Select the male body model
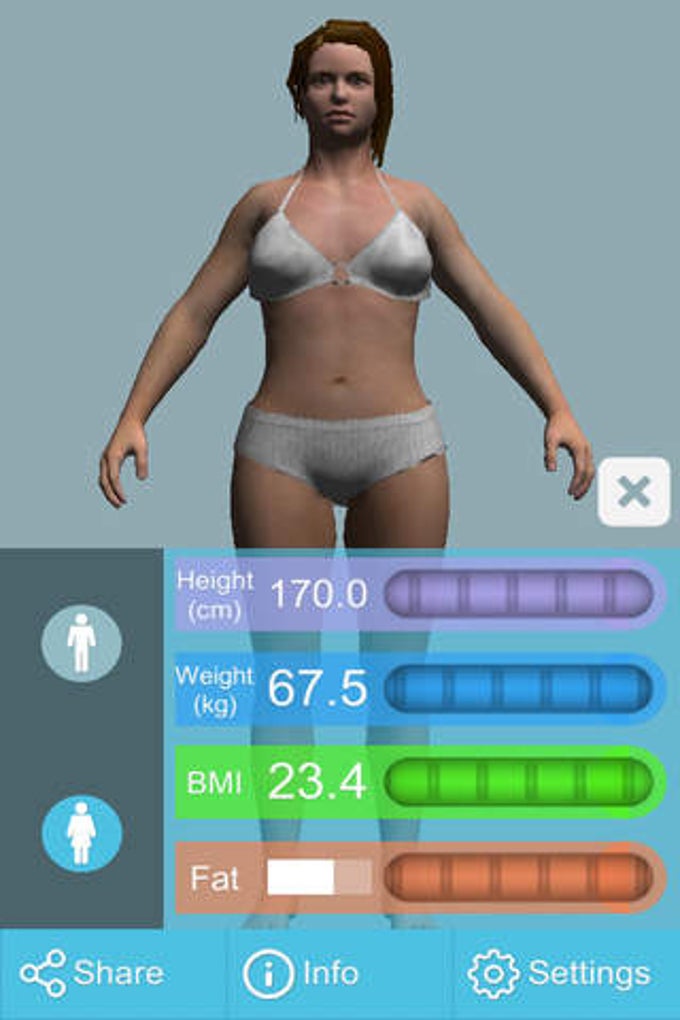Screen dimensions: 680x1020 (x=82, y=645)
